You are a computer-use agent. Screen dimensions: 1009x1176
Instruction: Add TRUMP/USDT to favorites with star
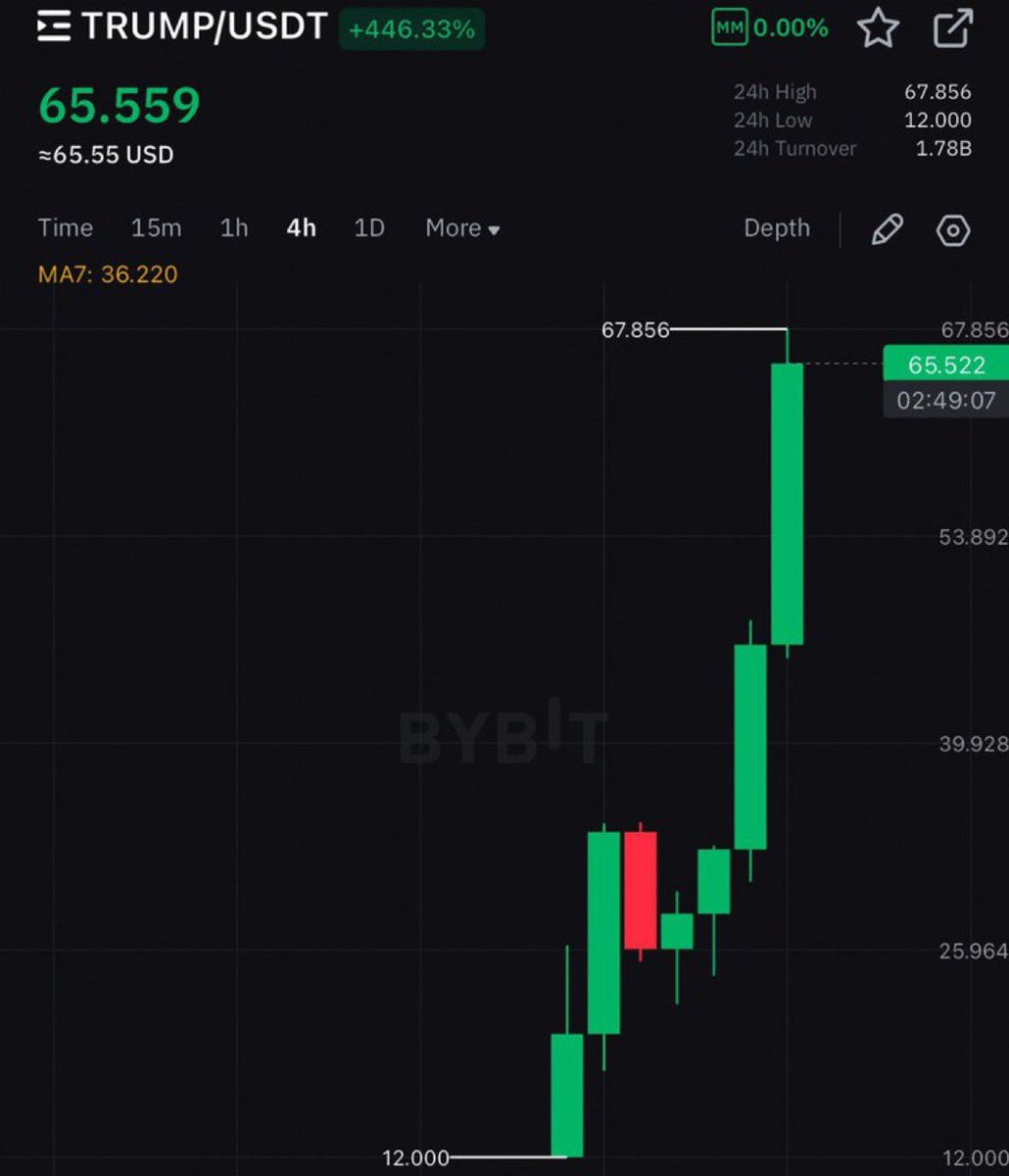878,28
